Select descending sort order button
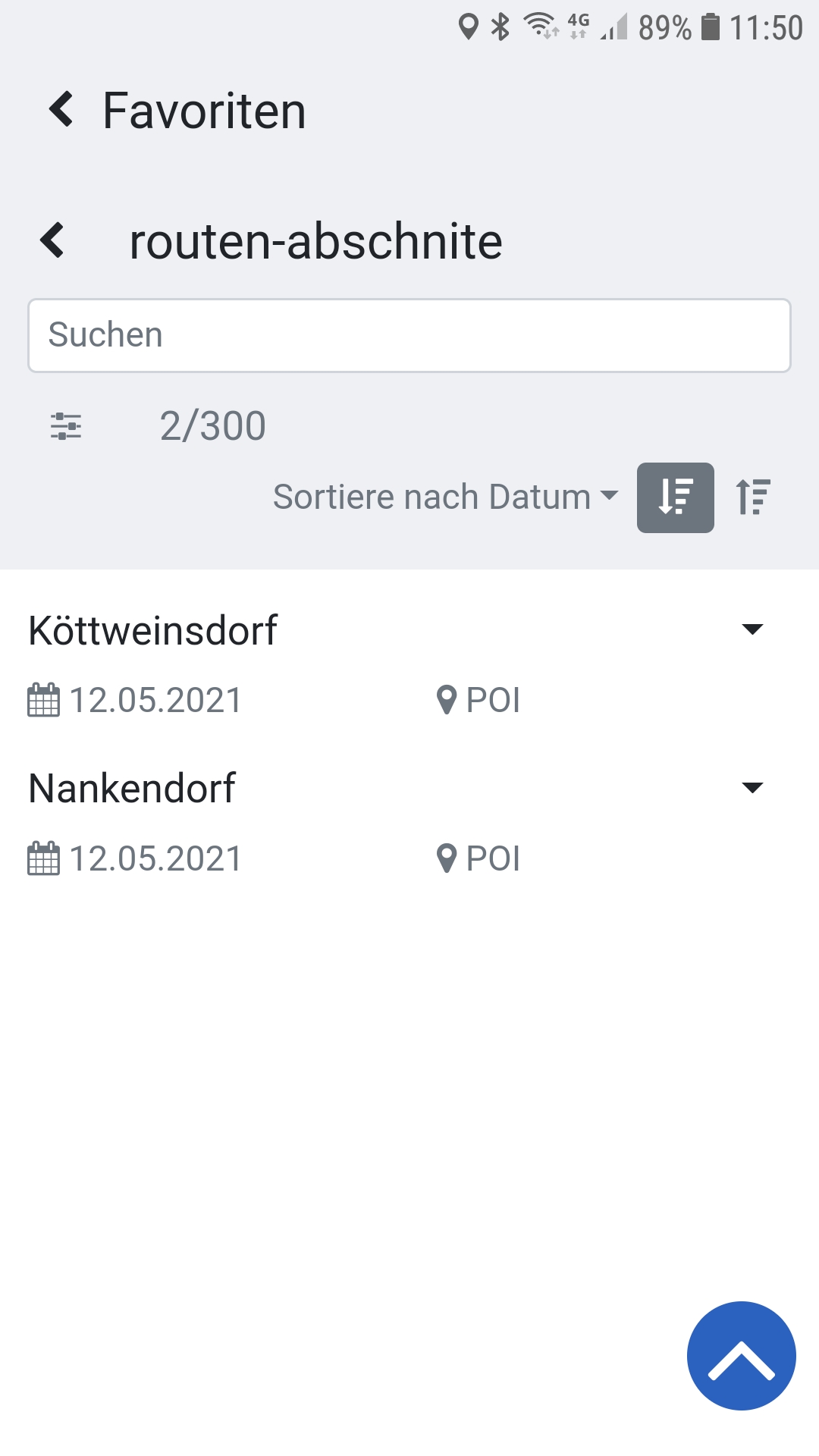The width and height of the screenshot is (819, 1456). tap(676, 497)
